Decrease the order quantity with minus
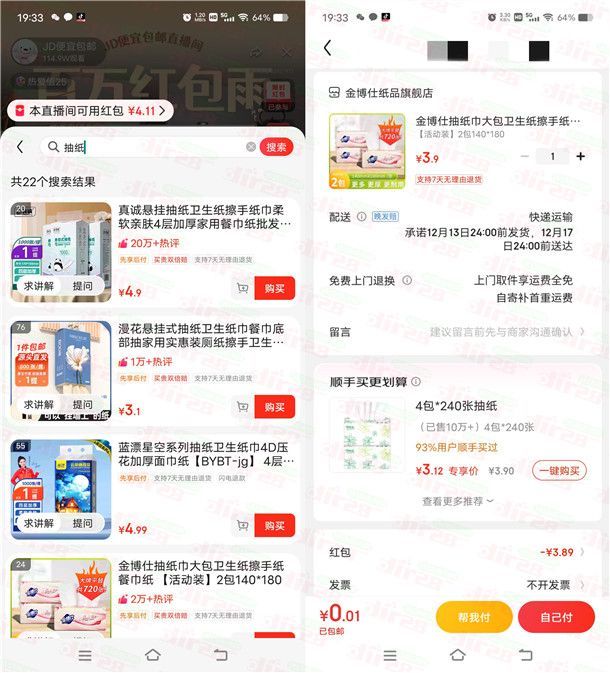The width and height of the screenshot is (610, 673). pyautogui.click(x=525, y=157)
